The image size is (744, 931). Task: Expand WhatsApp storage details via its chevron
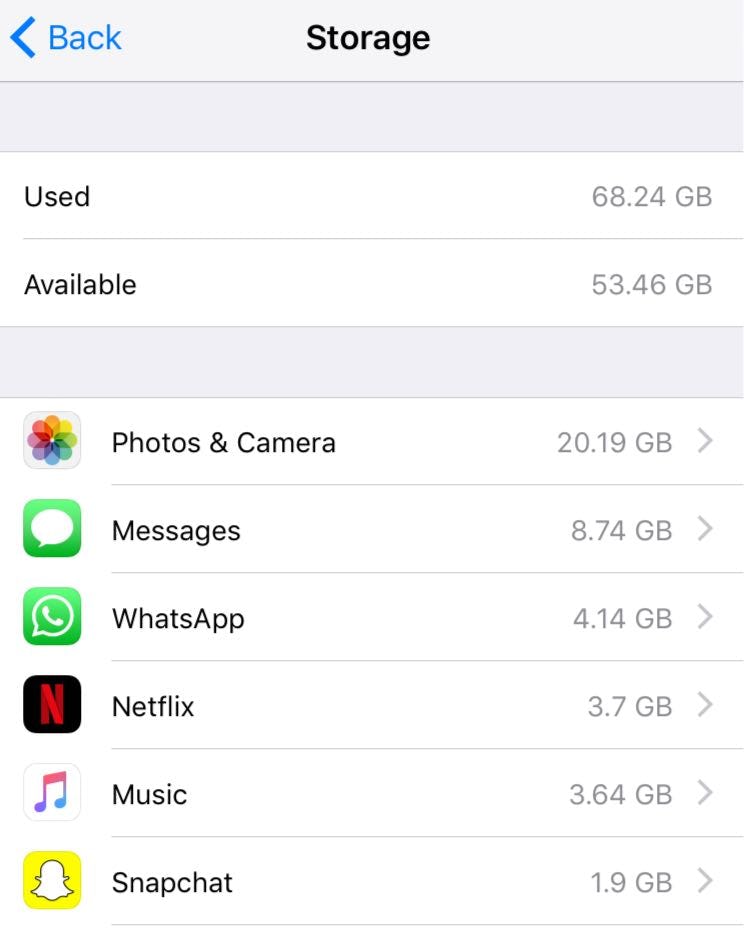[707, 617]
